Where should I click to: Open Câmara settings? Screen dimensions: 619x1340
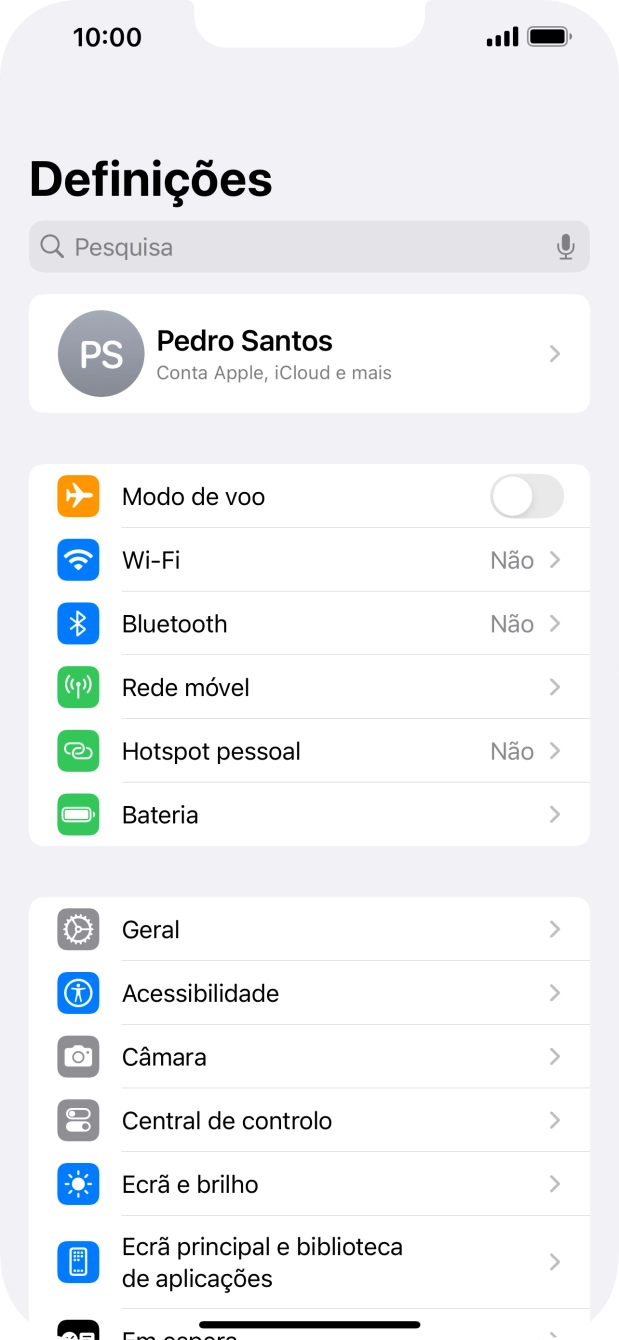click(x=309, y=1057)
